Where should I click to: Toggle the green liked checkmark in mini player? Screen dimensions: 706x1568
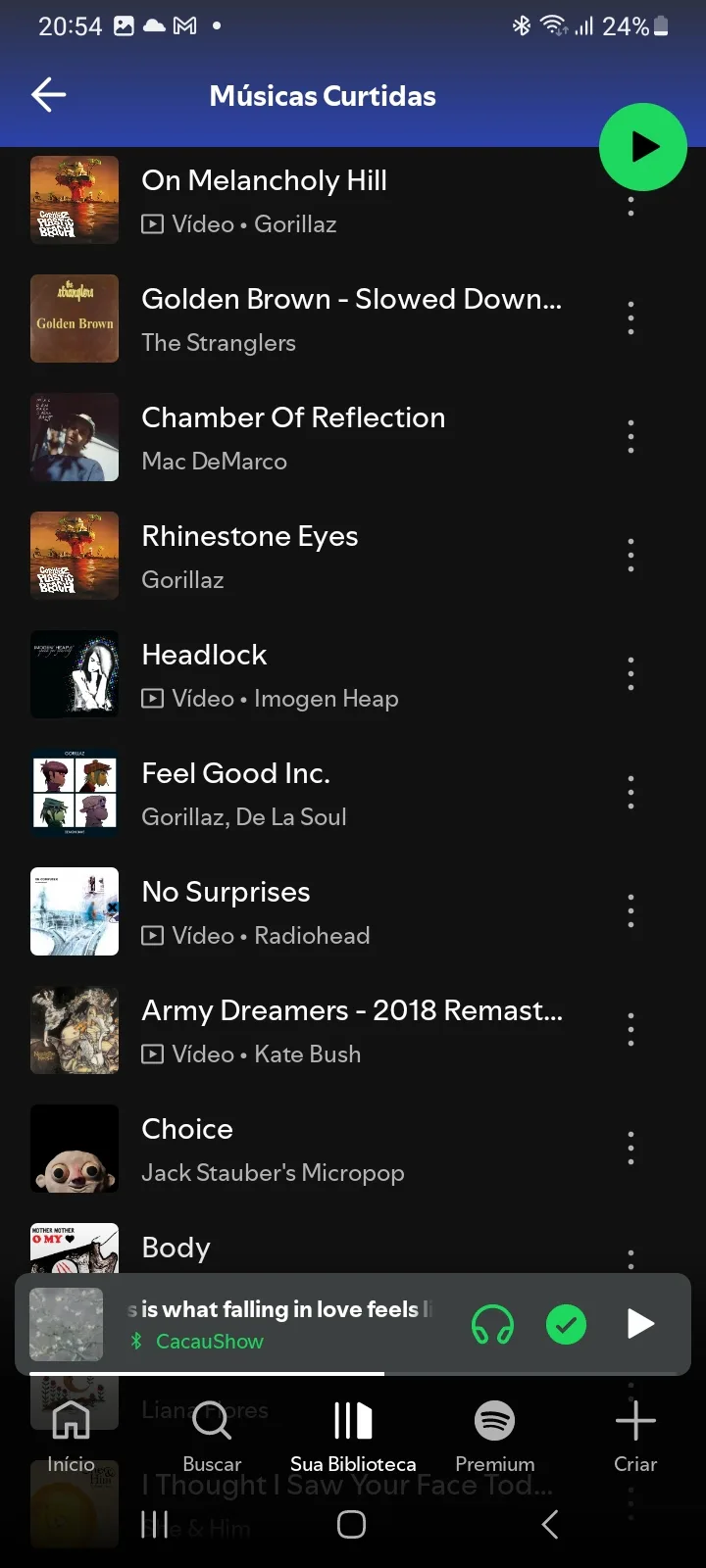point(566,1325)
